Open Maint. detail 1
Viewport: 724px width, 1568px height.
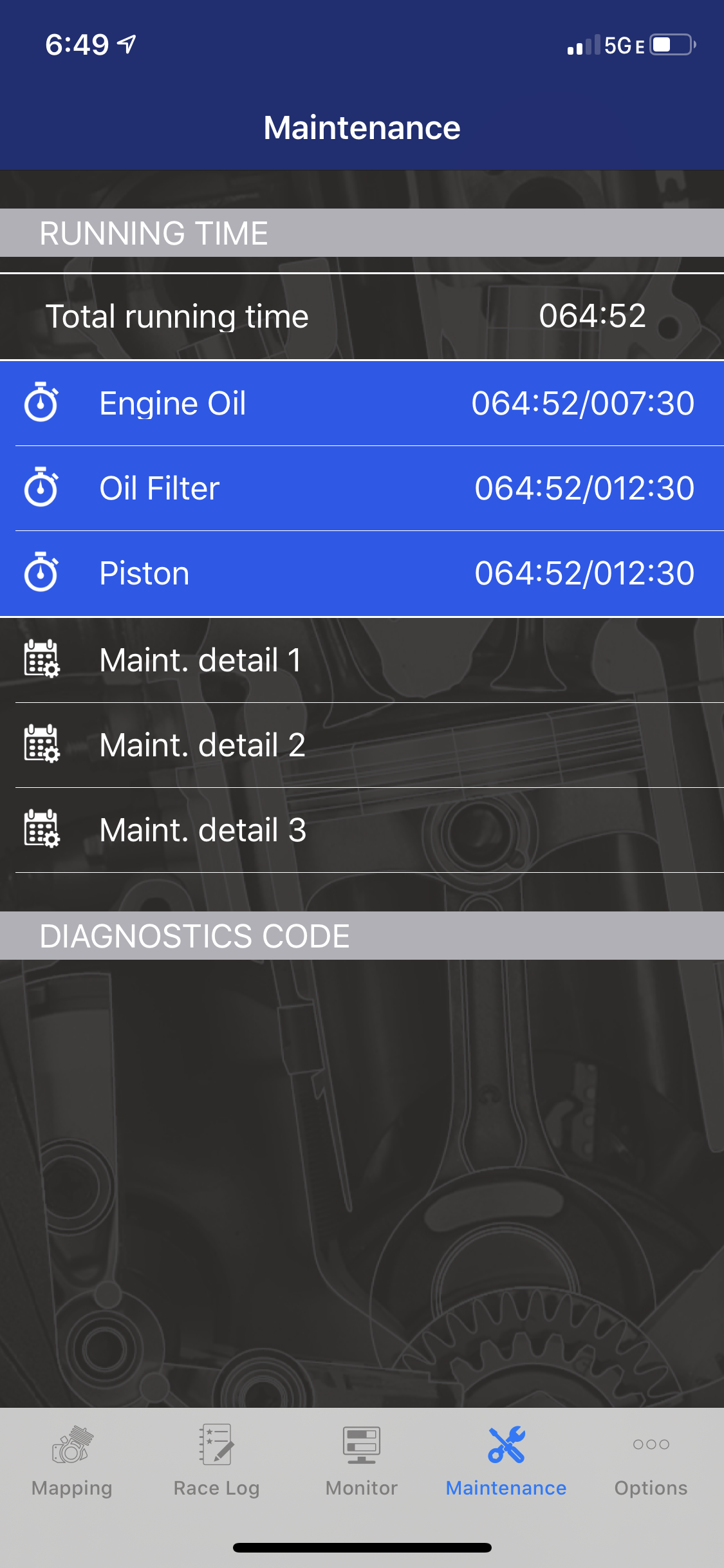point(362,660)
